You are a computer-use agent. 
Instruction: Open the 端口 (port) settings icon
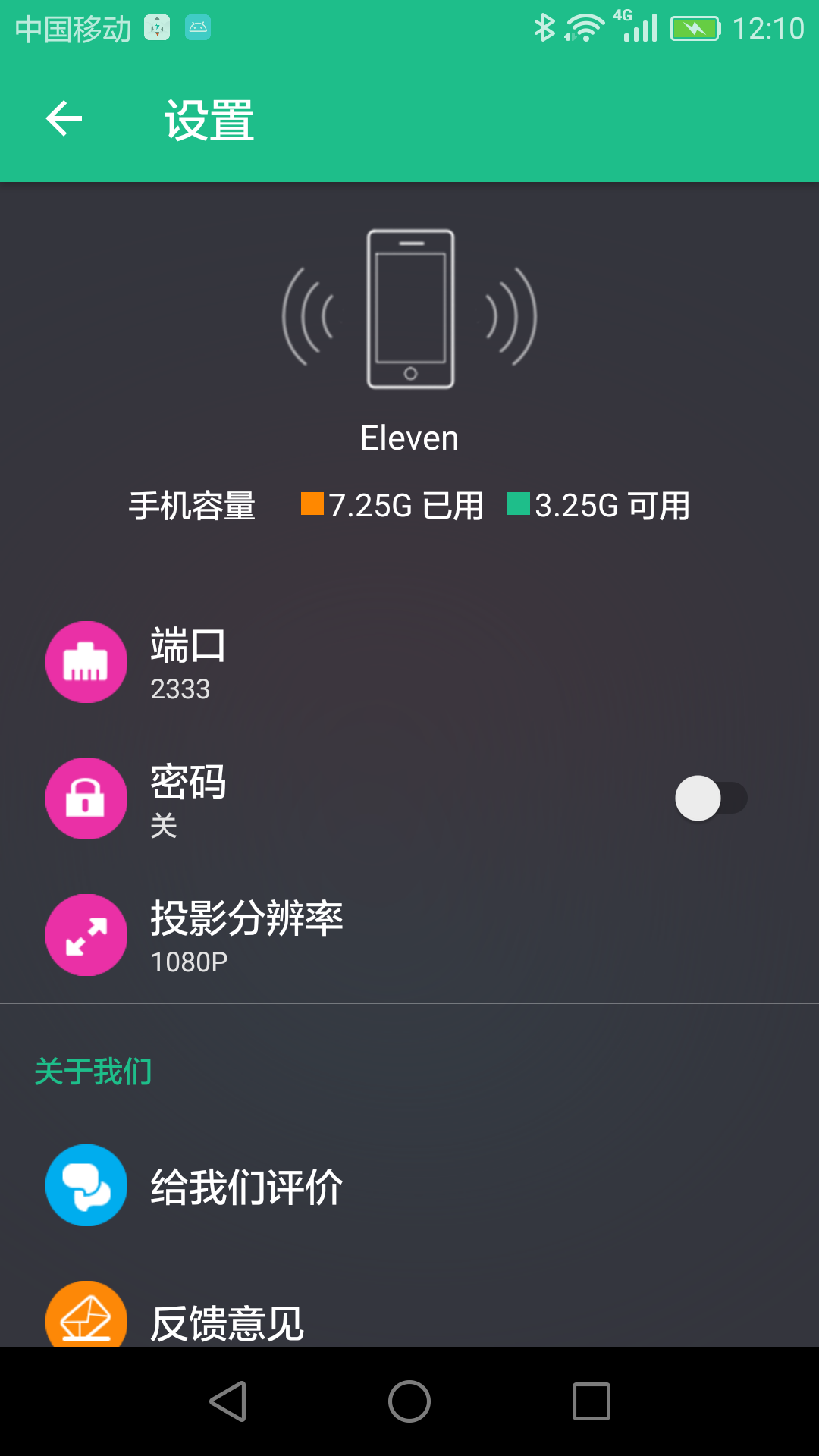click(x=86, y=662)
